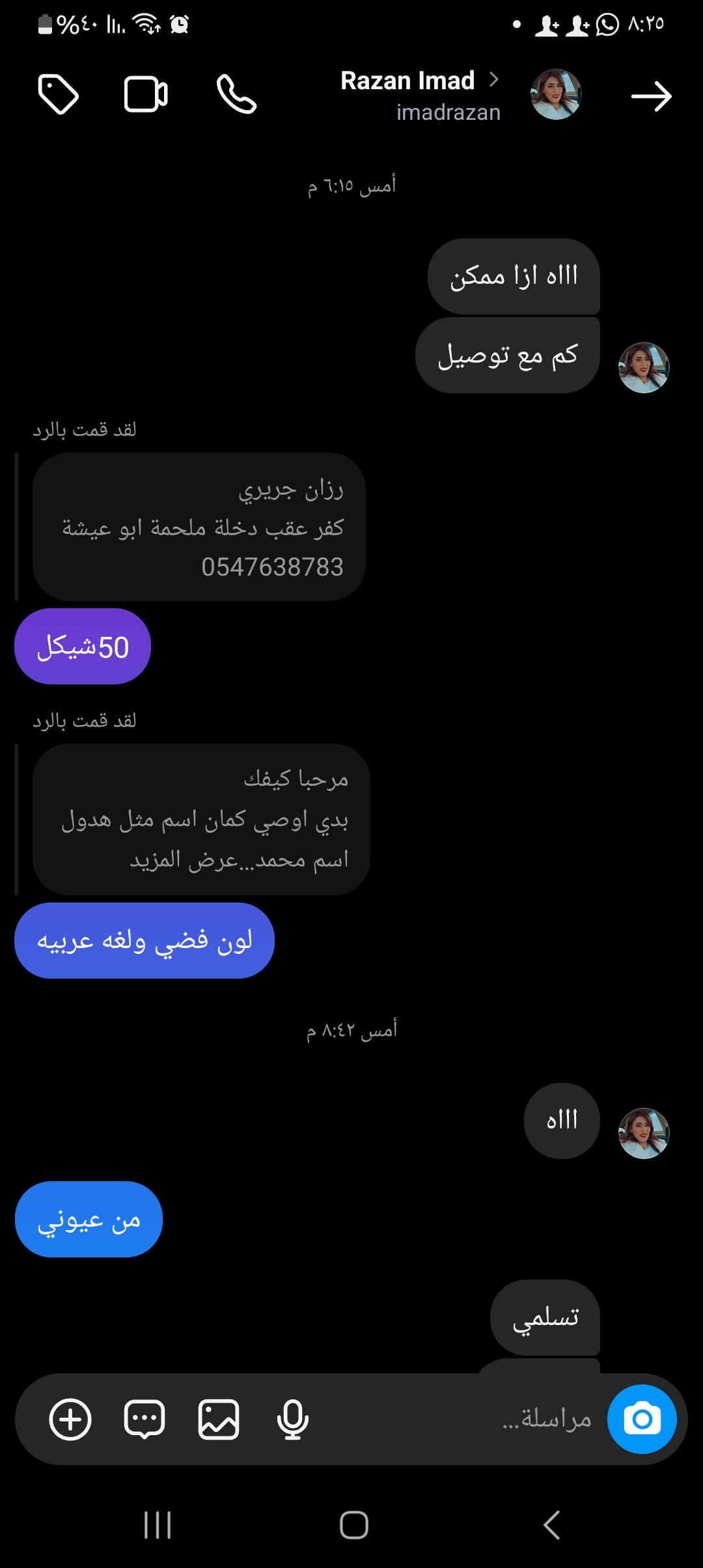Start a voice call with Razan Imad

[x=236, y=95]
